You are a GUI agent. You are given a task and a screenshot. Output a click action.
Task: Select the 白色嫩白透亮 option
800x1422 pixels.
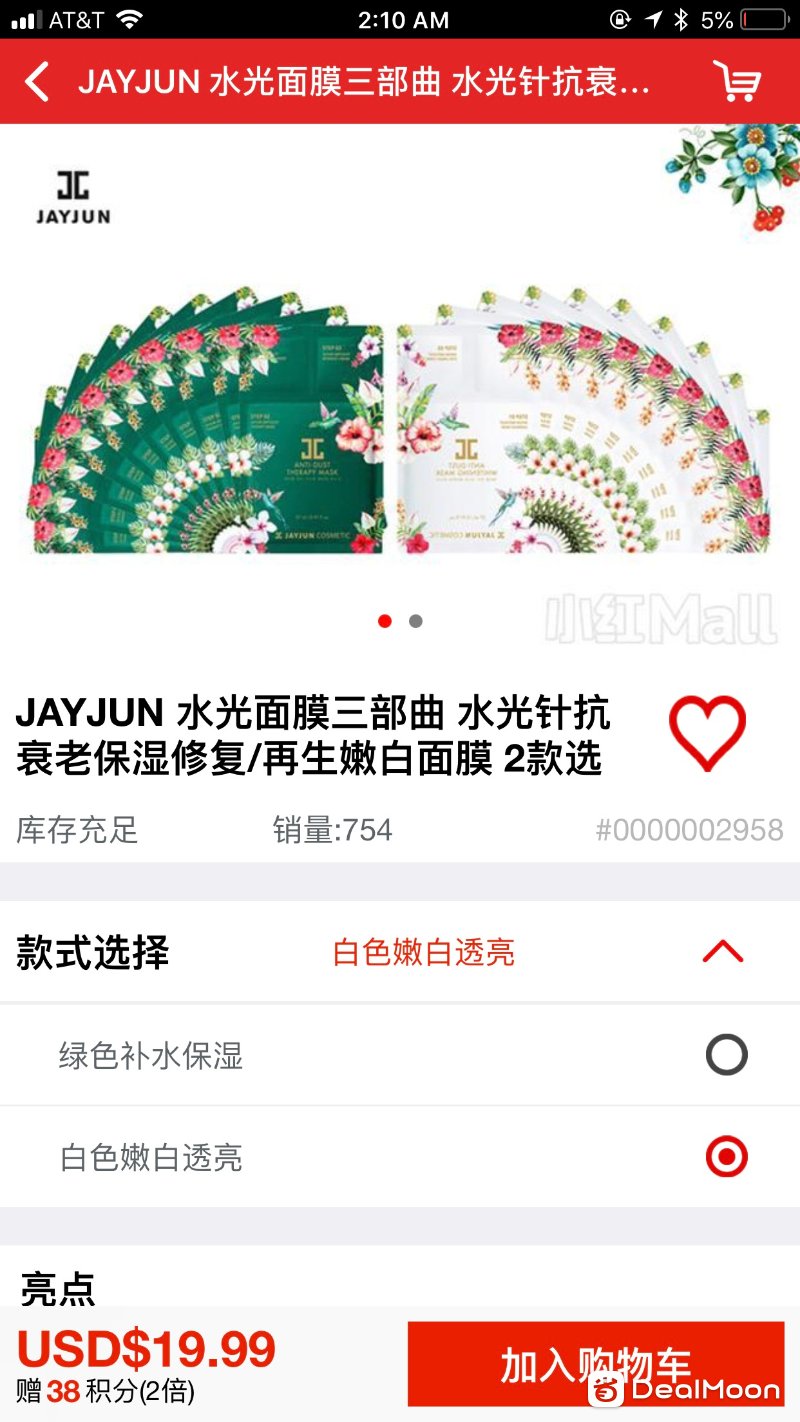click(400, 1158)
